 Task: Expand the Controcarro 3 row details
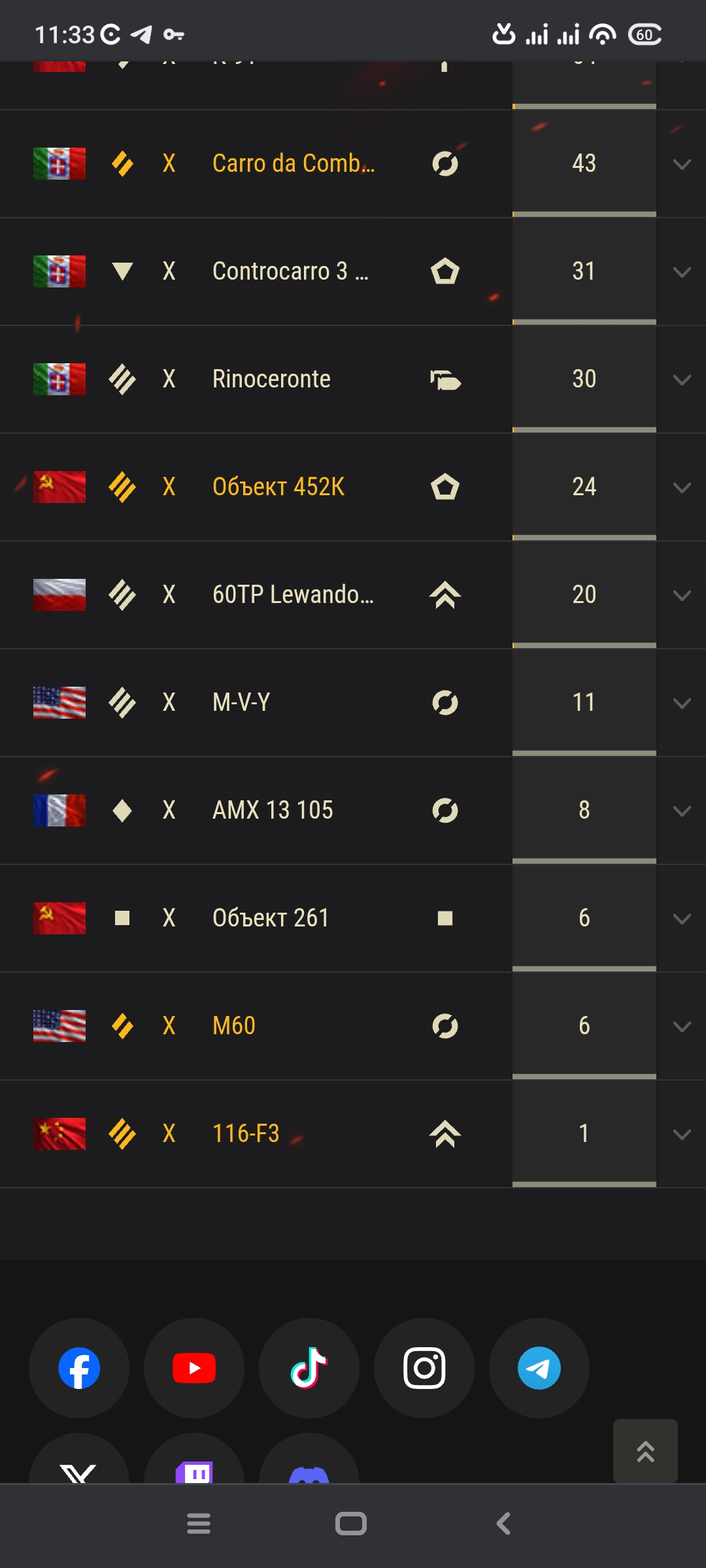pos(681,272)
